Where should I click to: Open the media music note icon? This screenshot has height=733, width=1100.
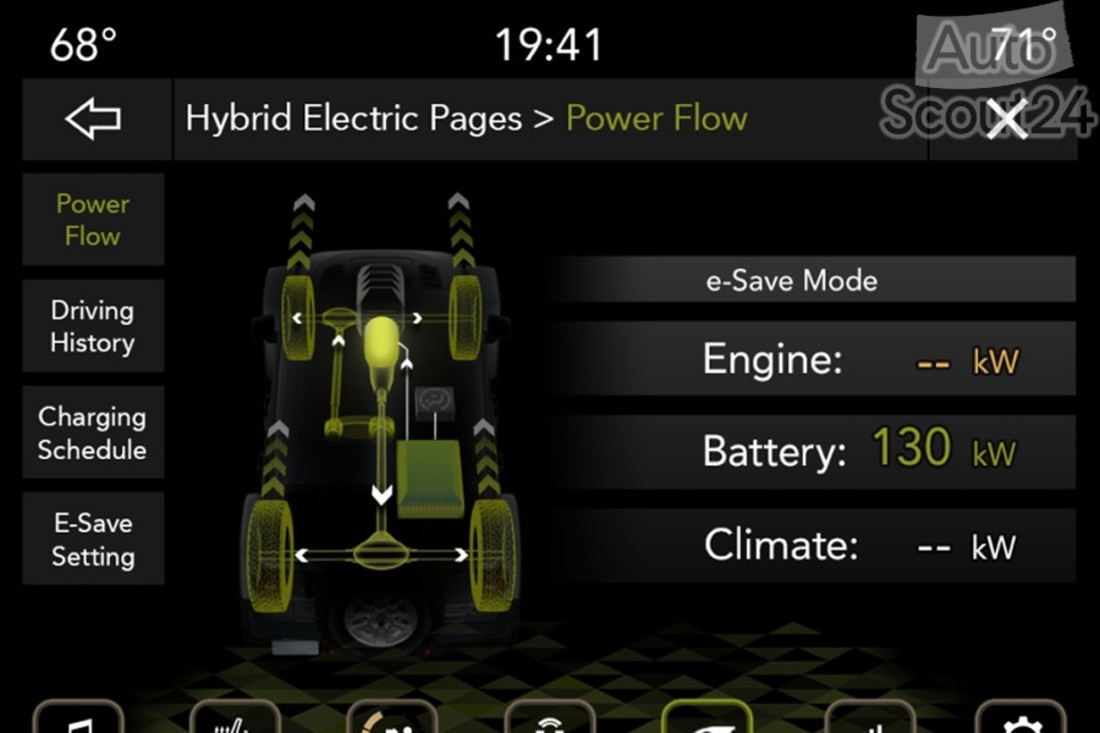[x=79, y=720]
